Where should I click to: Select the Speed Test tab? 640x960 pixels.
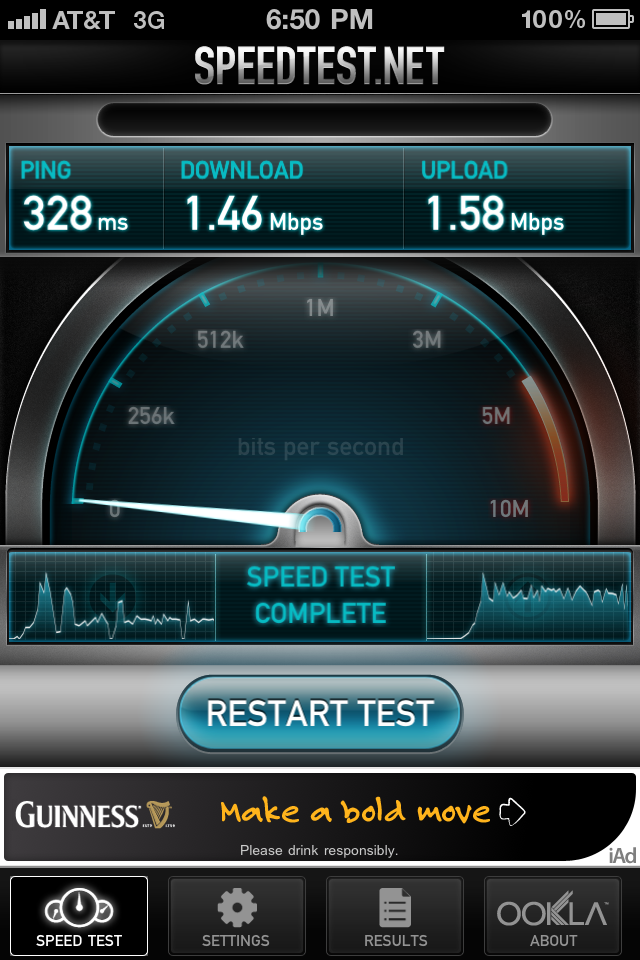[x=79, y=917]
